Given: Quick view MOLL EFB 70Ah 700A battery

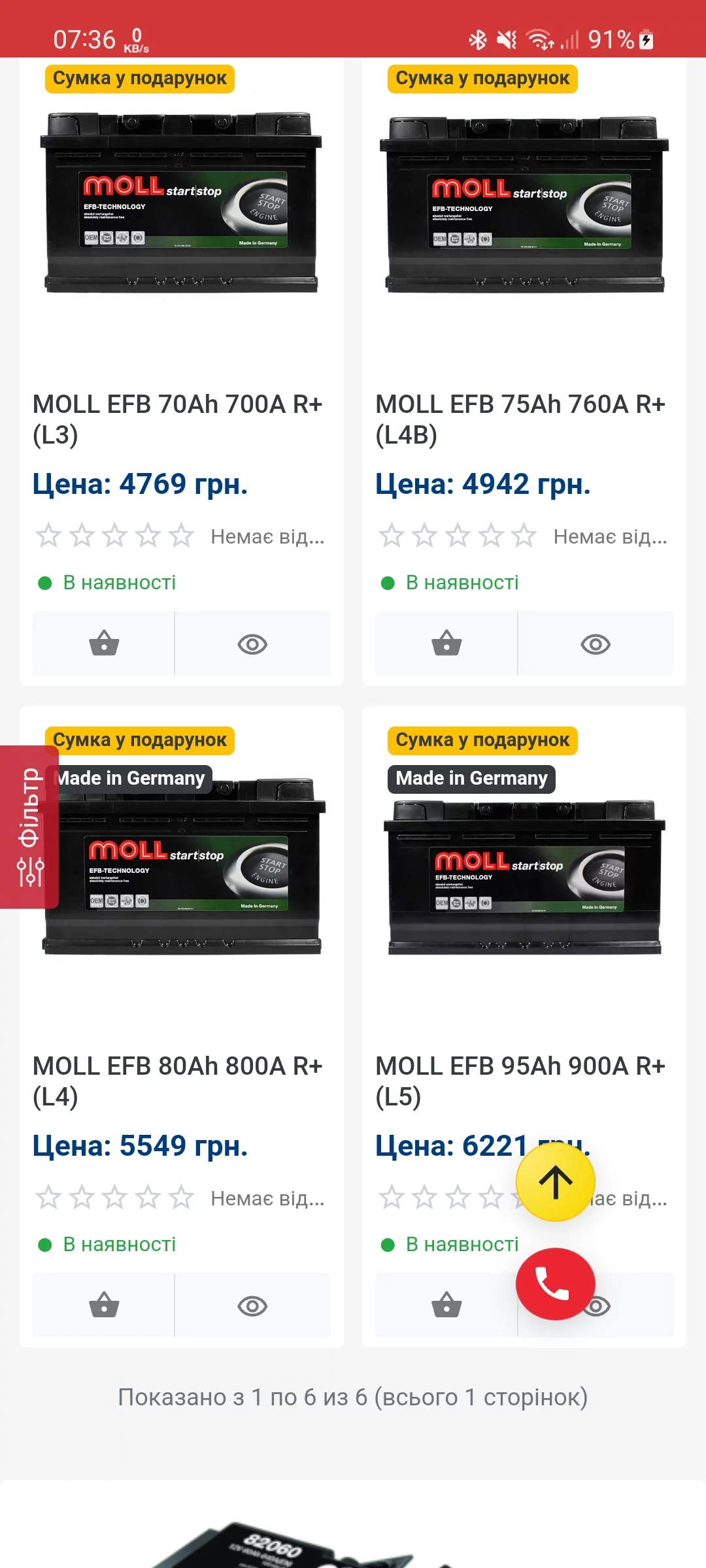Looking at the screenshot, I should (252, 644).
